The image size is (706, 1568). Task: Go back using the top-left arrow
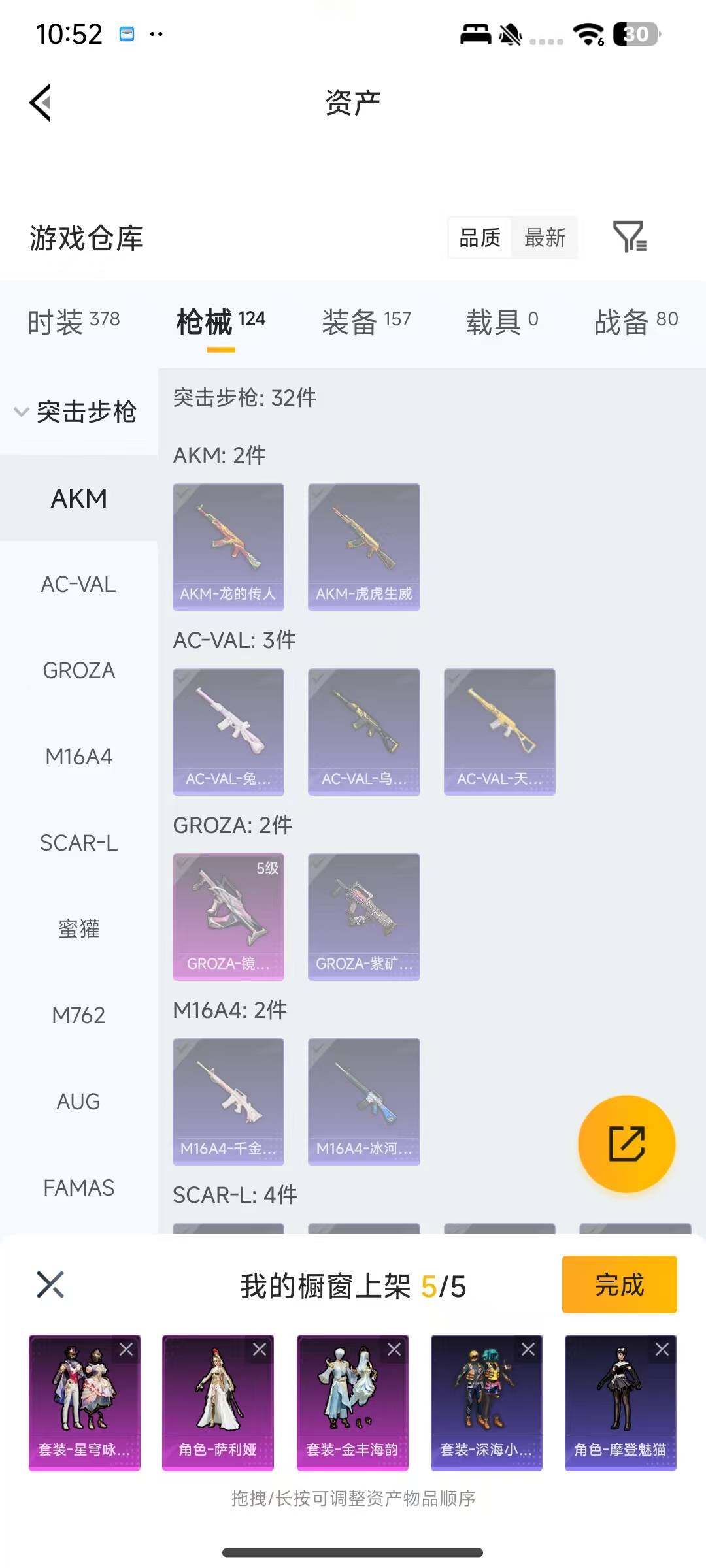pos(41,103)
